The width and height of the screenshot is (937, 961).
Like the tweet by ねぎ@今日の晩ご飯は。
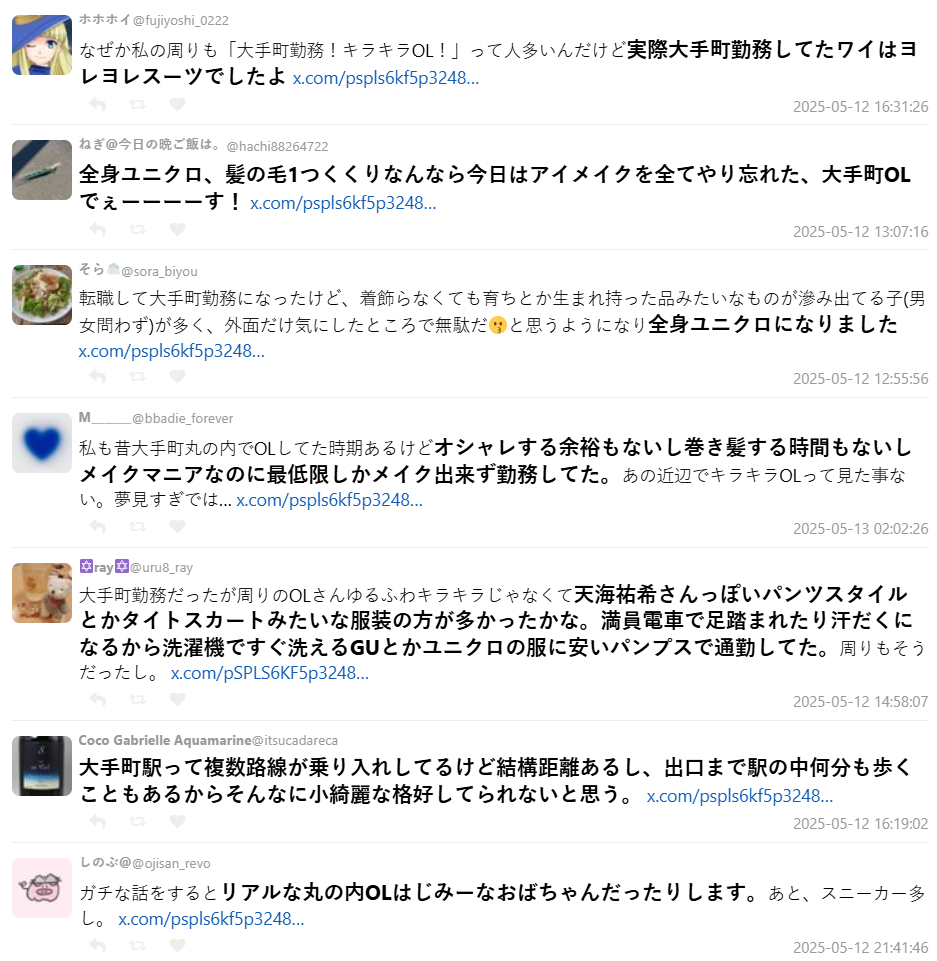[x=177, y=229]
